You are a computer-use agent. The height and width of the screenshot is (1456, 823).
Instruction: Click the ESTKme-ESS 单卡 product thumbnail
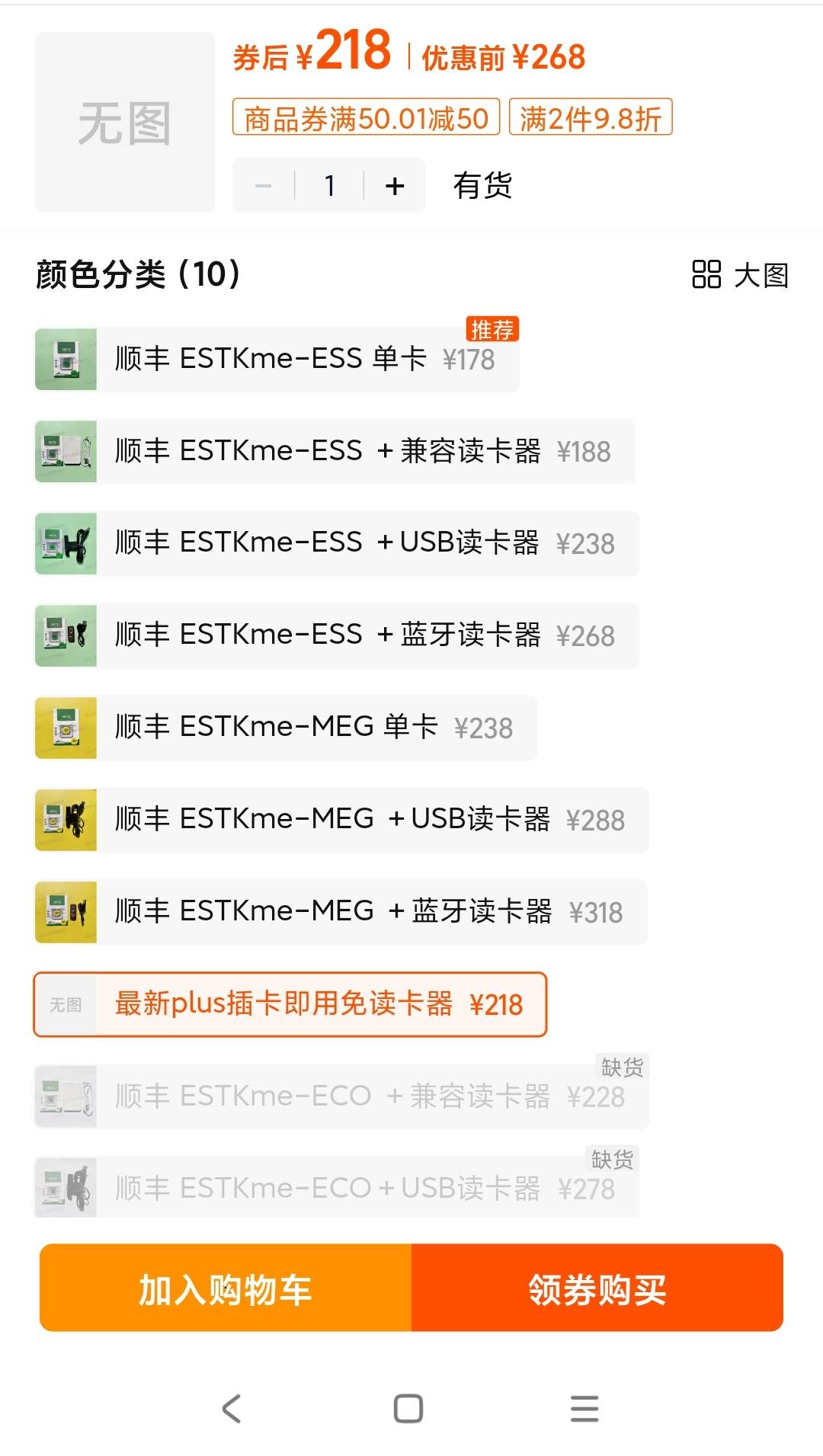click(65, 357)
